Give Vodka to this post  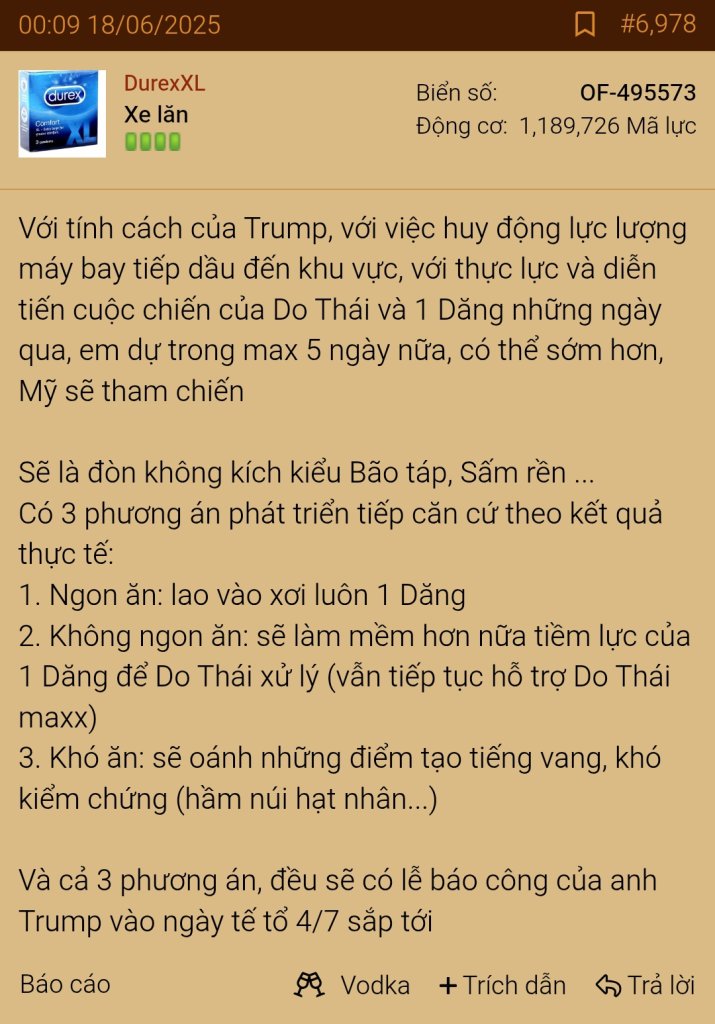coord(352,985)
